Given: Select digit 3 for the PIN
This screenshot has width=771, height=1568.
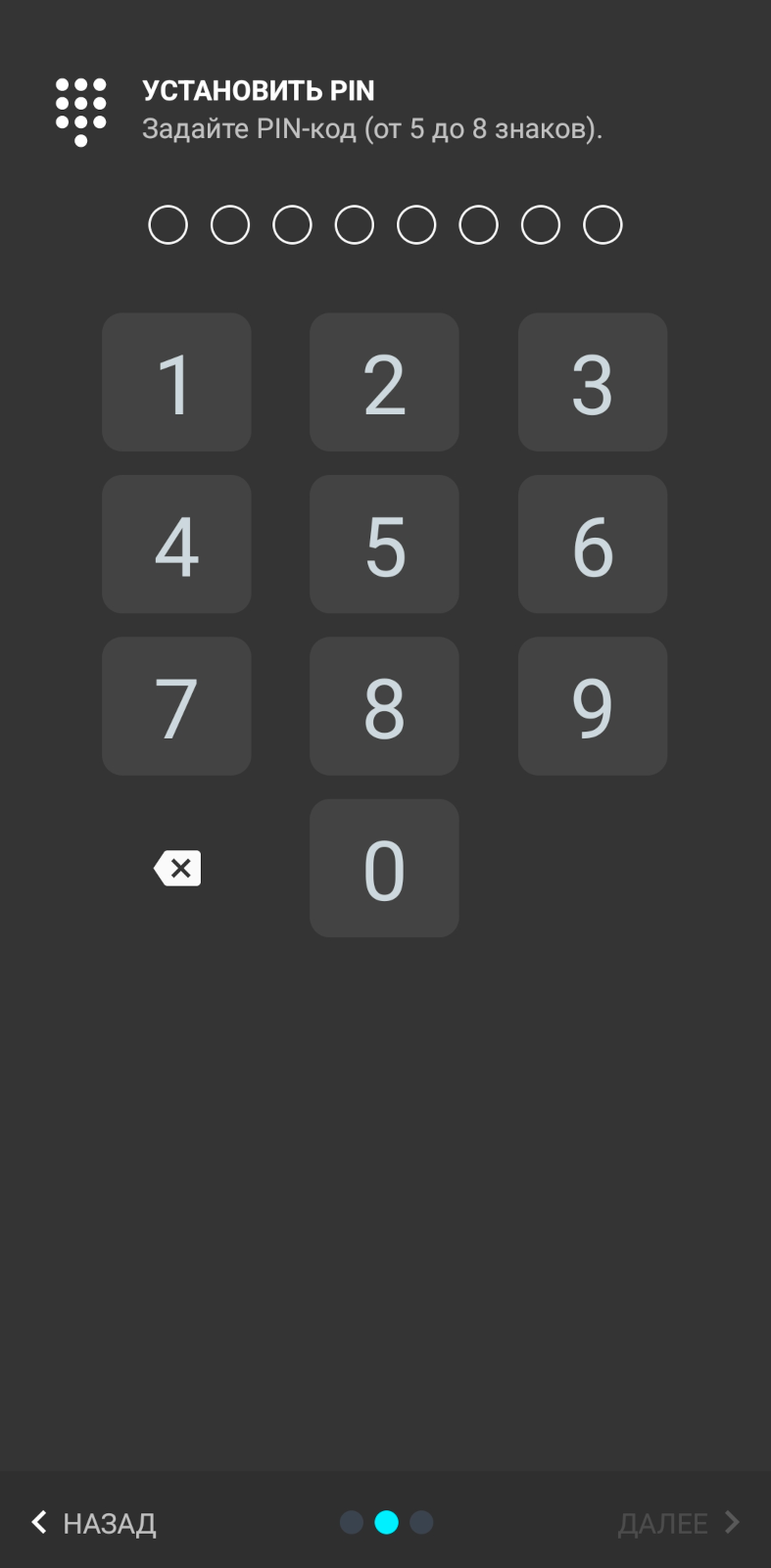Looking at the screenshot, I should (x=593, y=382).
